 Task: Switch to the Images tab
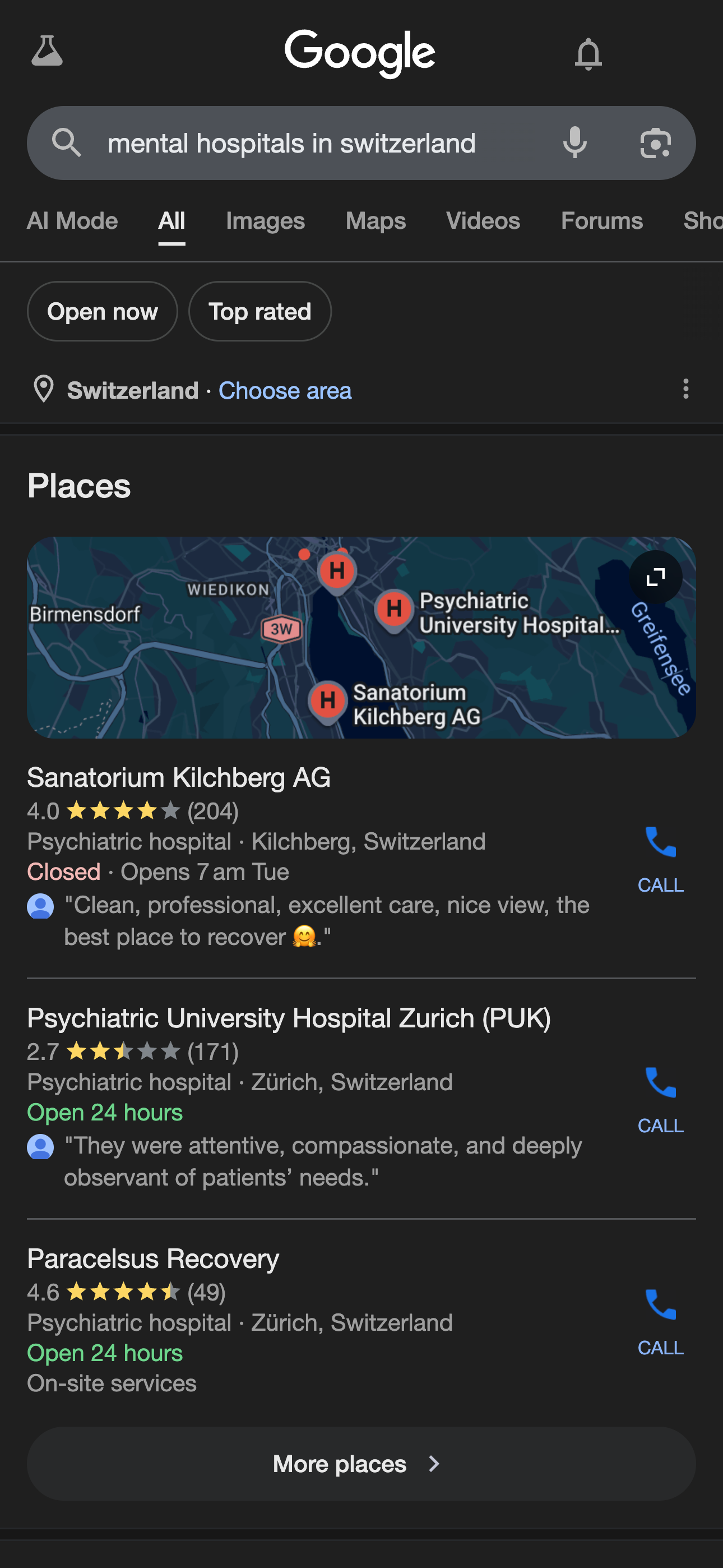point(265,221)
